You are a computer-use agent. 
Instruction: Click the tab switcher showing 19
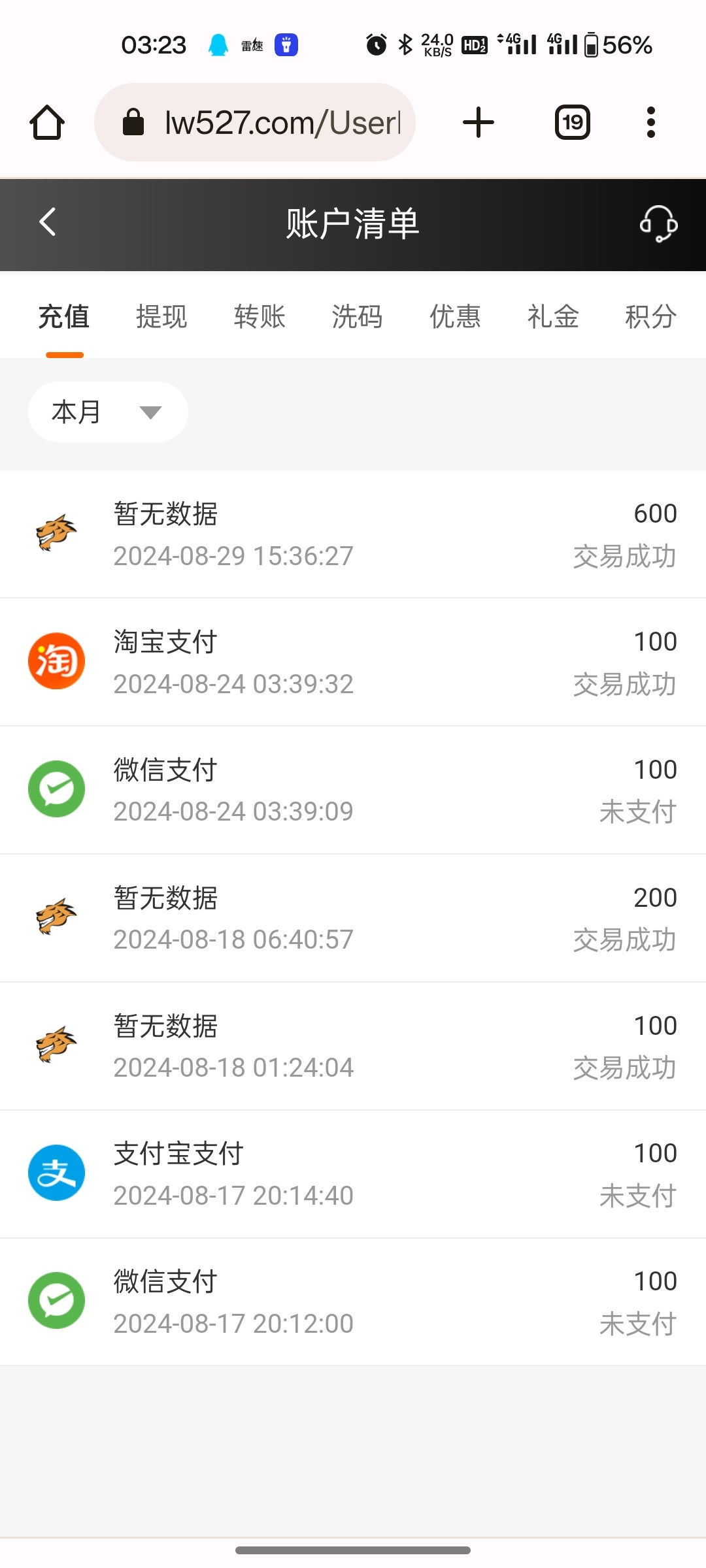coord(572,122)
